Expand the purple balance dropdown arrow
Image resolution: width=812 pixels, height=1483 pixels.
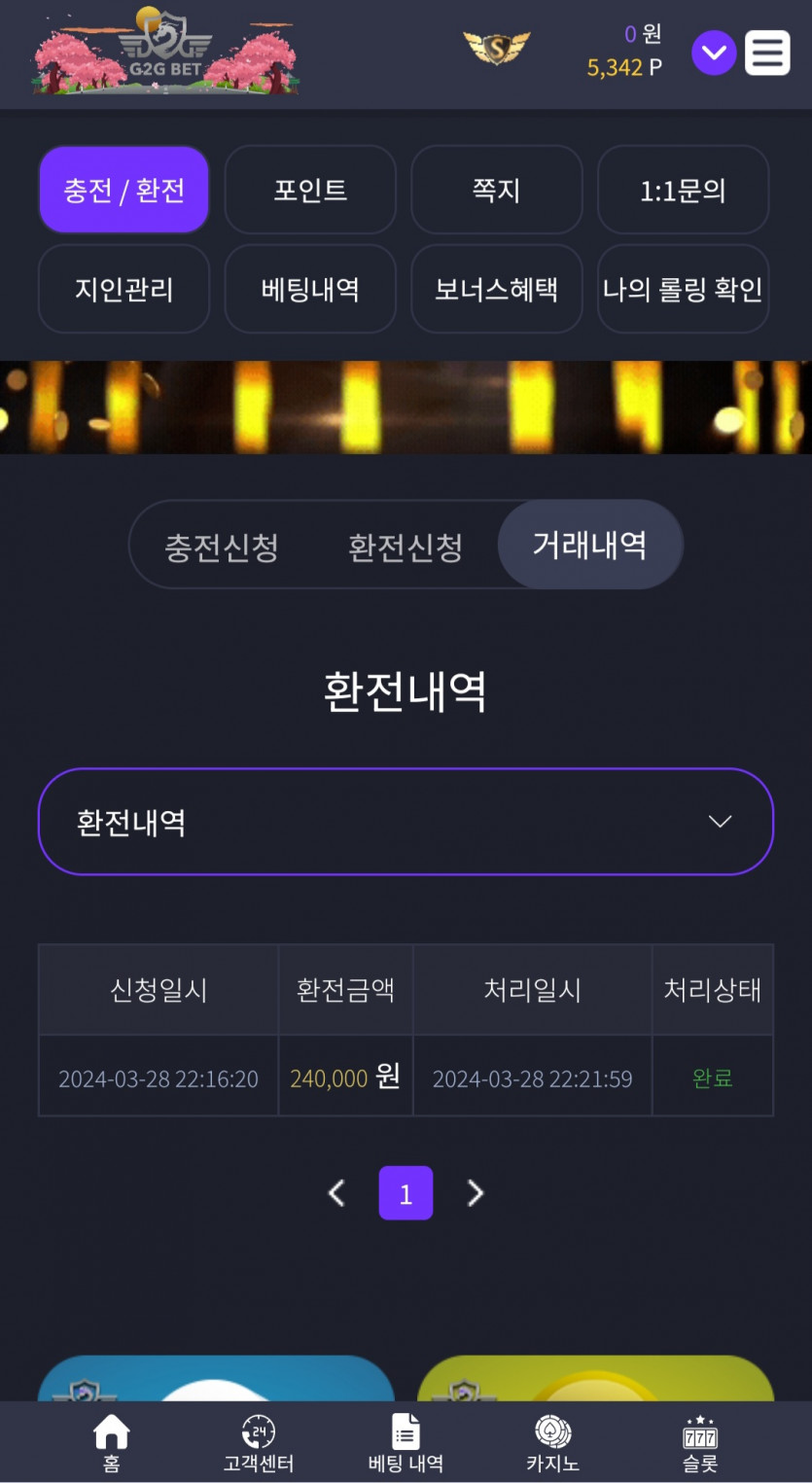click(714, 53)
